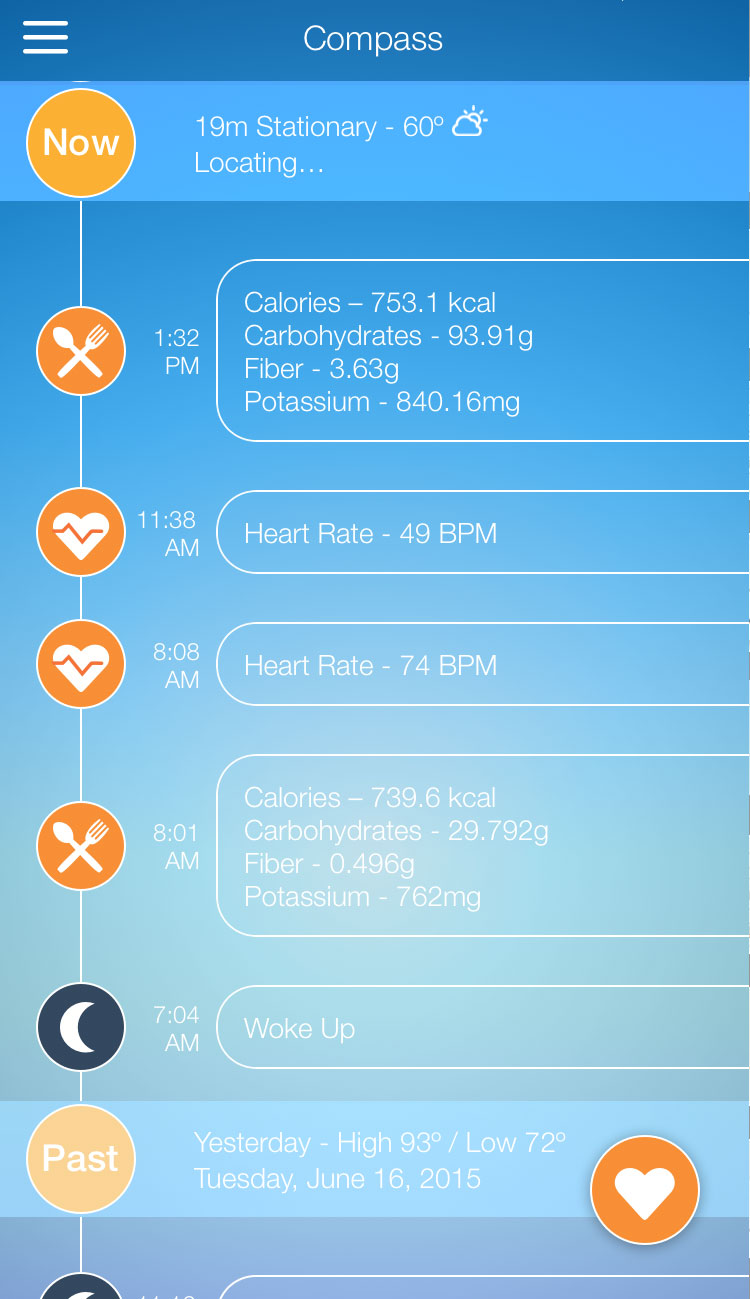This screenshot has width=750, height=1299.
Task: Open the Heart Rate 49 BPM entry
Action: 483,532
